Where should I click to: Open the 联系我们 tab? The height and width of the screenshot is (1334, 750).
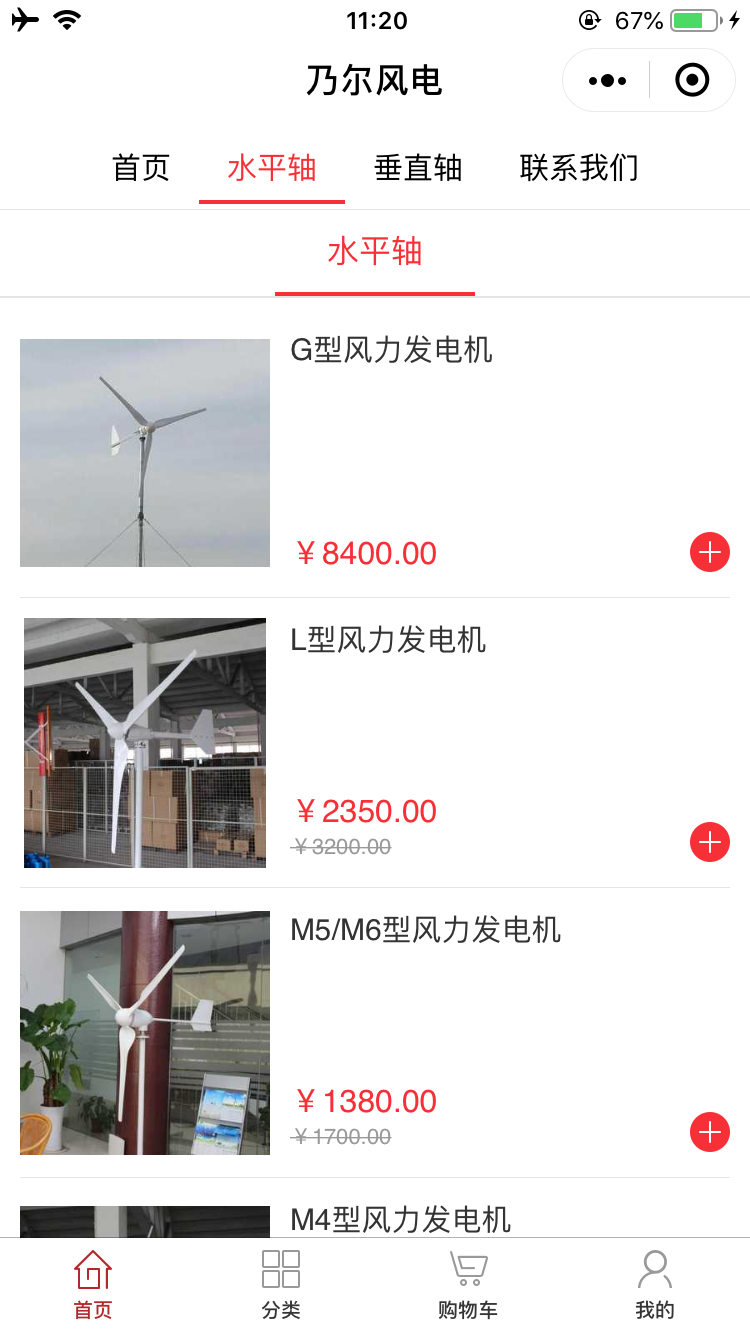(579, 168)
